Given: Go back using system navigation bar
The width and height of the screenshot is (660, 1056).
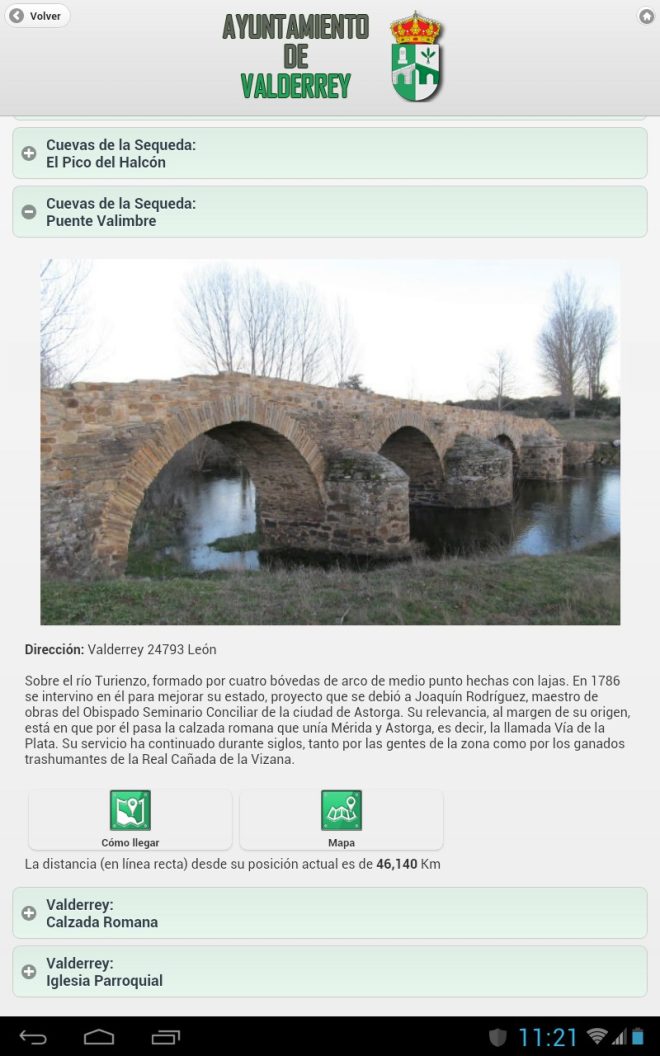Looking at the screenshot, I should (x=33, y=1037).
